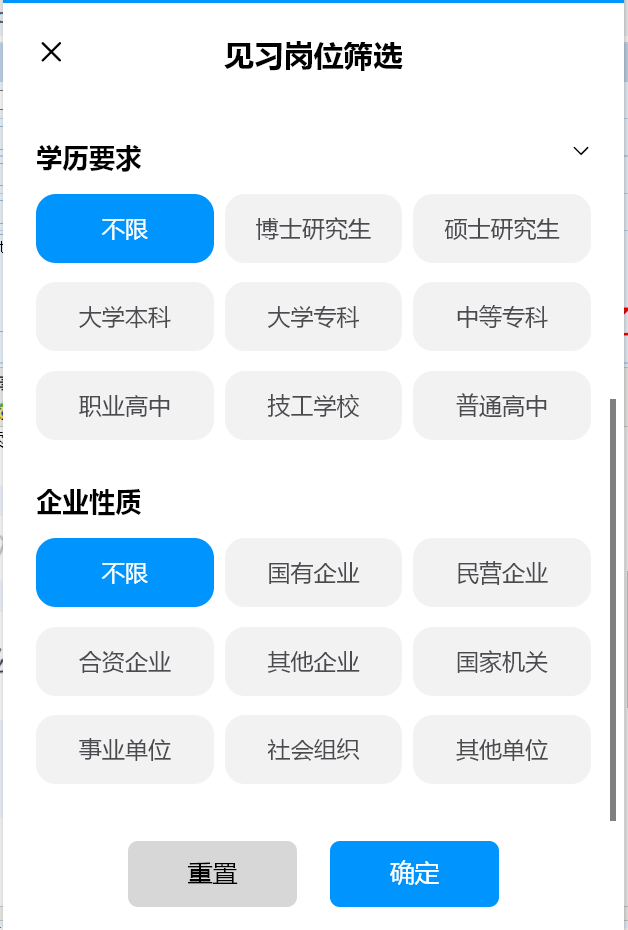Select 民营企业 company type
Screen dimensions: 628x930
click(x=502, y=573)
